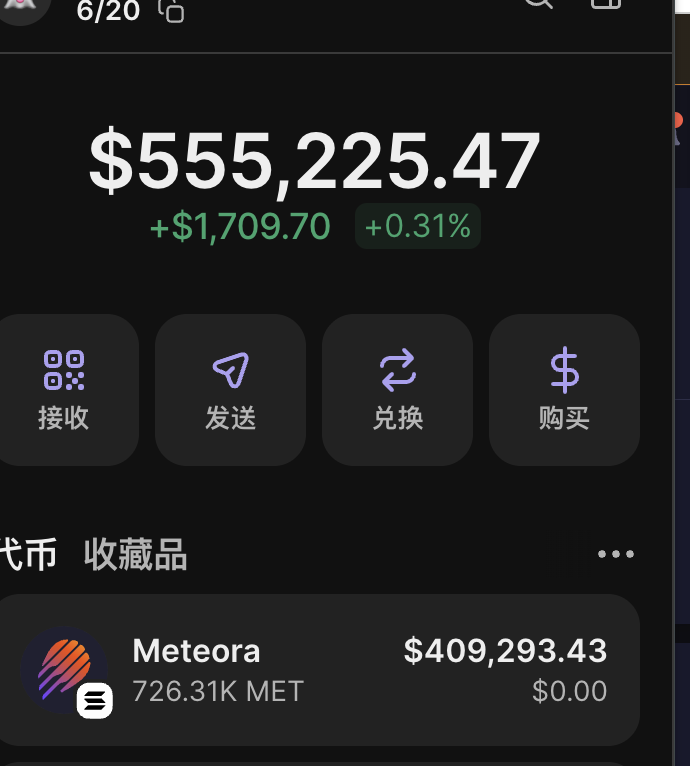Viewport: 690px width, 766px height.
Task: Copy the wallet address beside 6/20
Action: coord(171,11)
